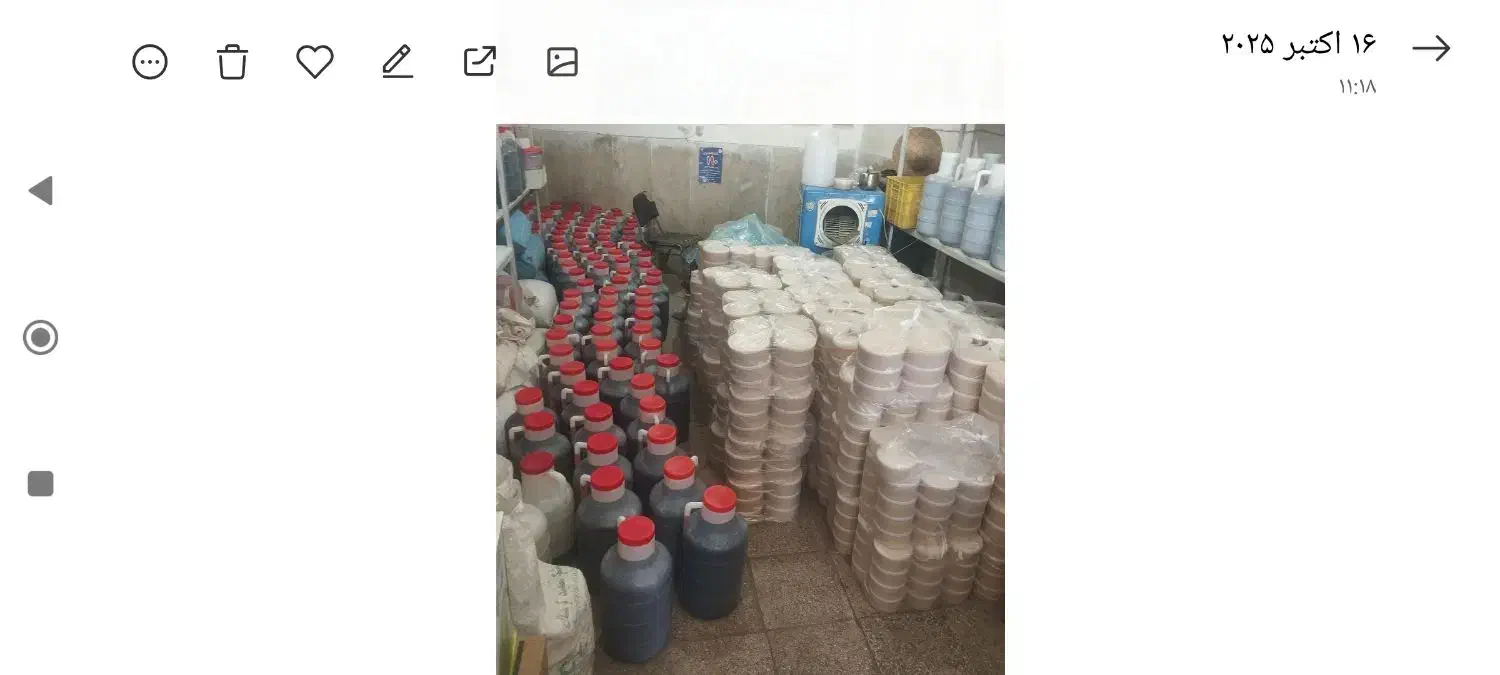Tap the image icon in the toolbar
This screenshot has height=675, width=1500.
click(563, 62)
